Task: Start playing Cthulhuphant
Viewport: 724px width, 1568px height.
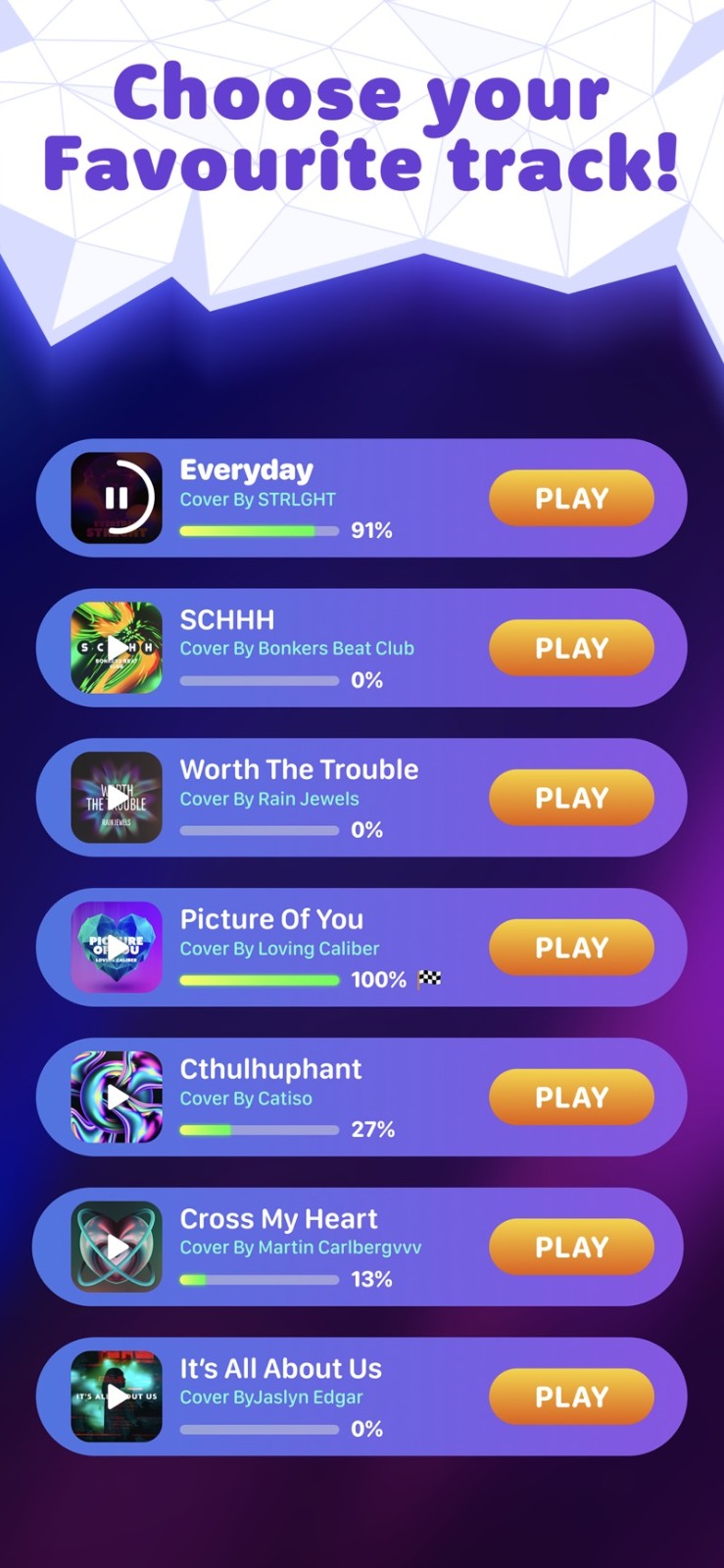Action: click(571, 1098)
